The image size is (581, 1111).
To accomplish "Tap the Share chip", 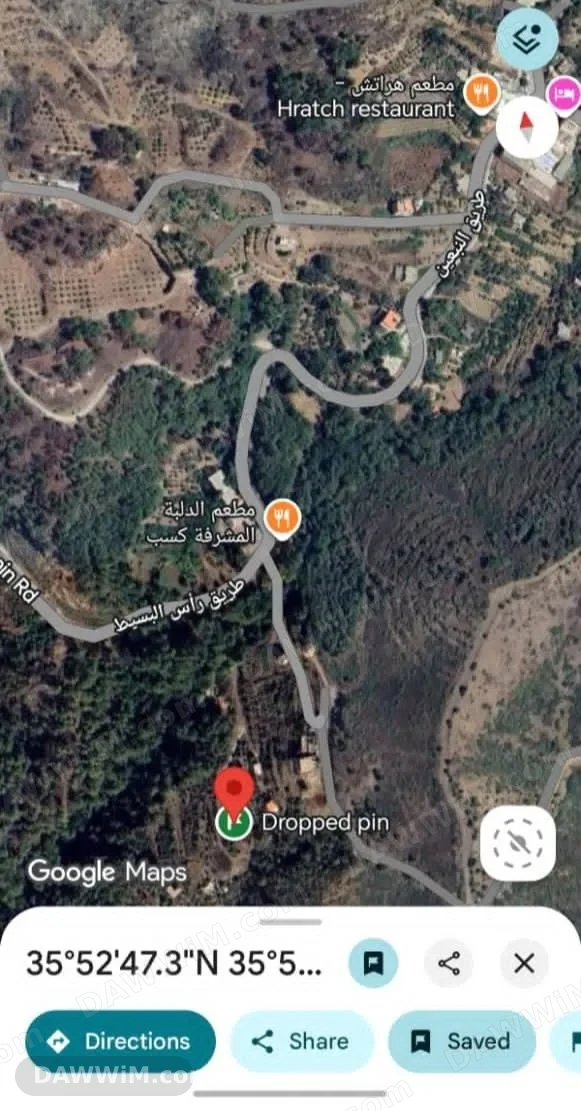I will click(302, 1041).
